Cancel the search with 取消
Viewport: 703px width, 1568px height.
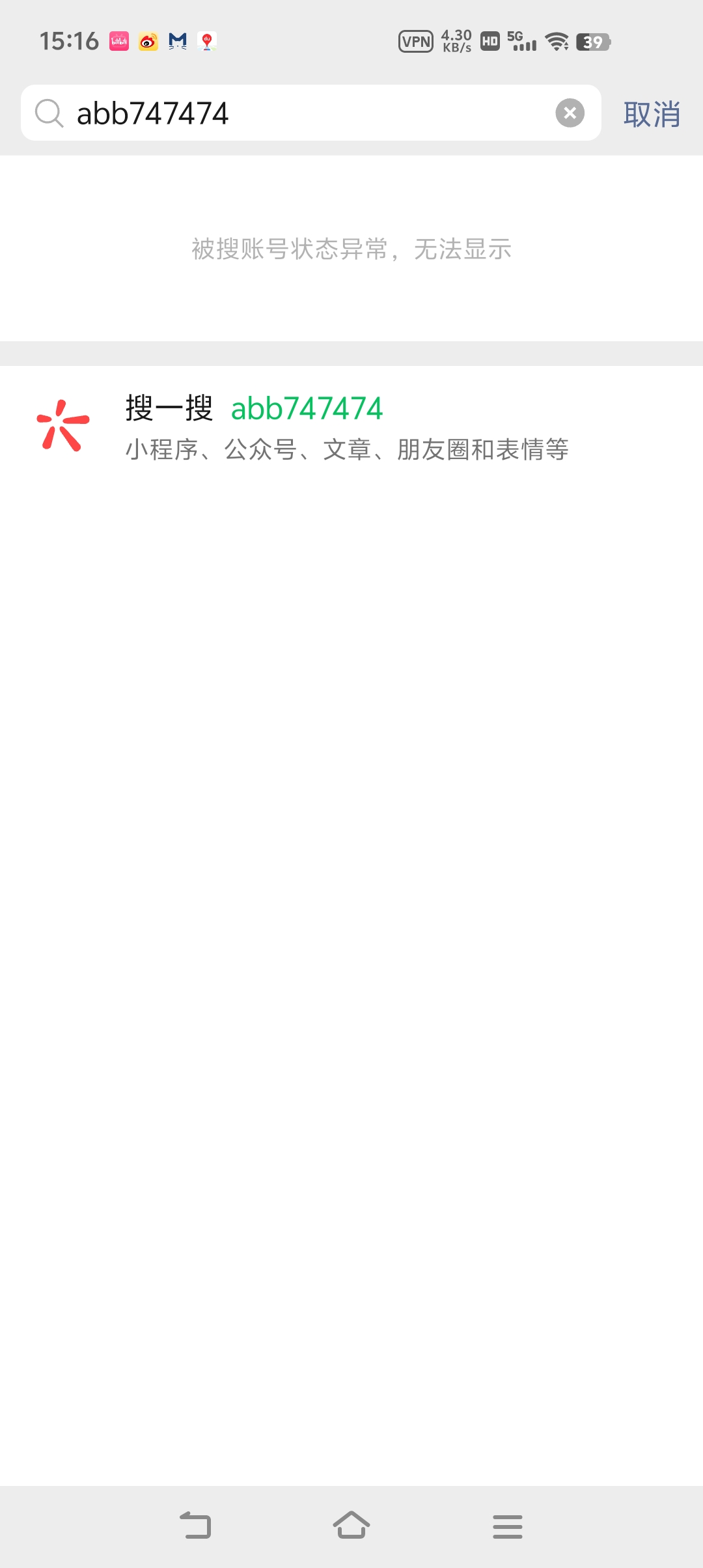point(652,115)
